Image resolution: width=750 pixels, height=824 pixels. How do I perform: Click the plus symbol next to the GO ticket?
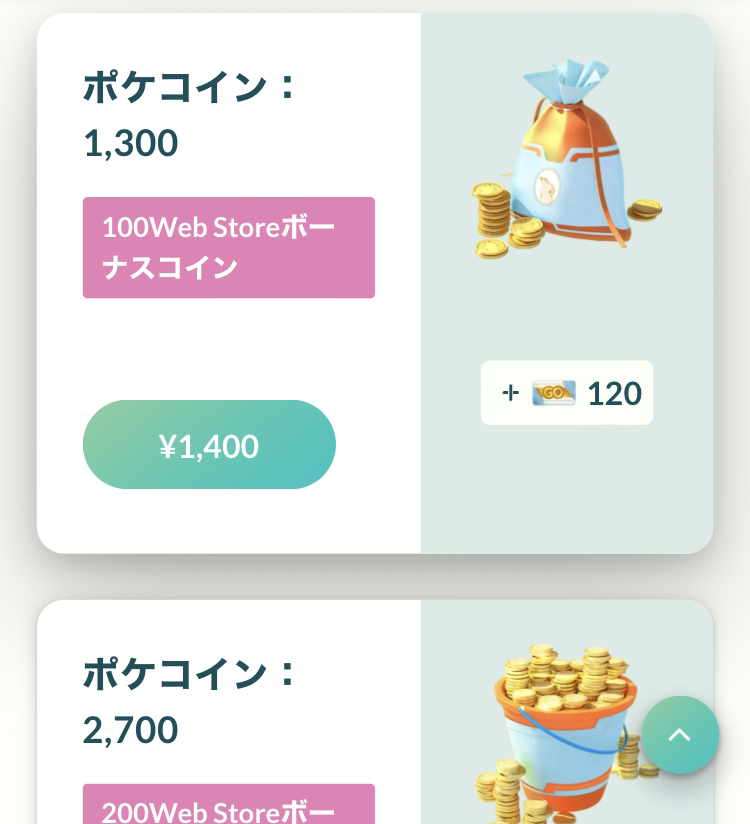(510, 393)
